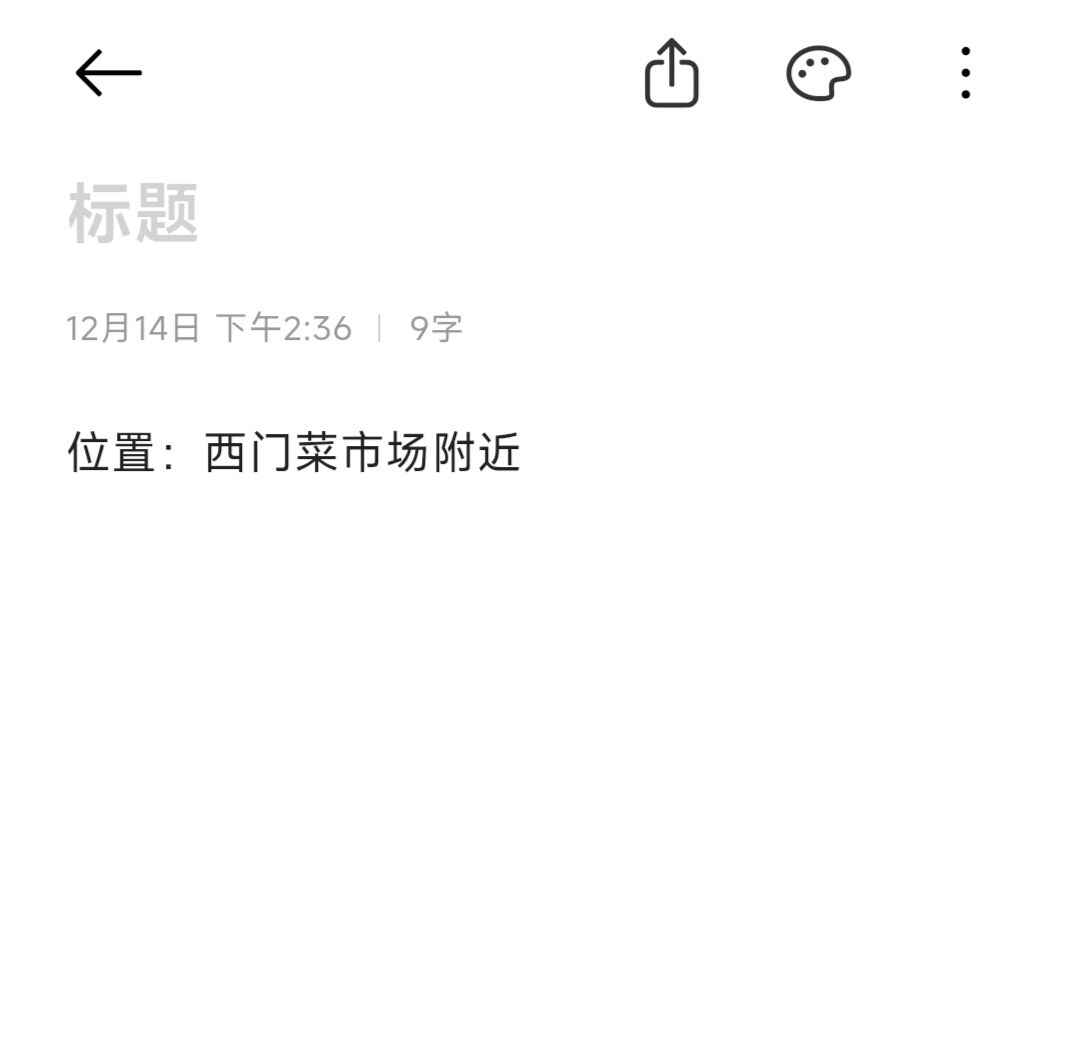Viewport: 1076px width, 1044px height.
Task: Tap the 标题 title field
Action: coord(134,213)
